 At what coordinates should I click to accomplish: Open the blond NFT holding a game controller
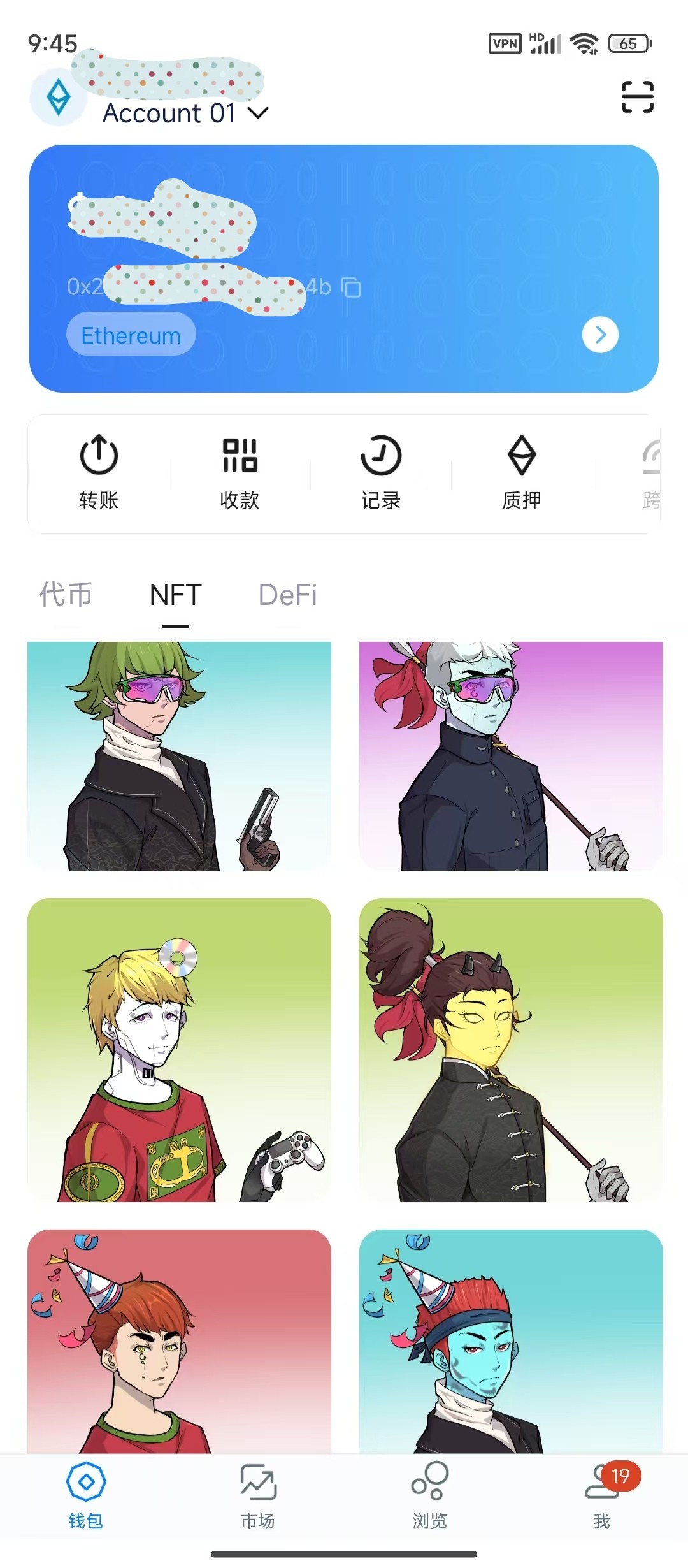(x=179, y=1050)
